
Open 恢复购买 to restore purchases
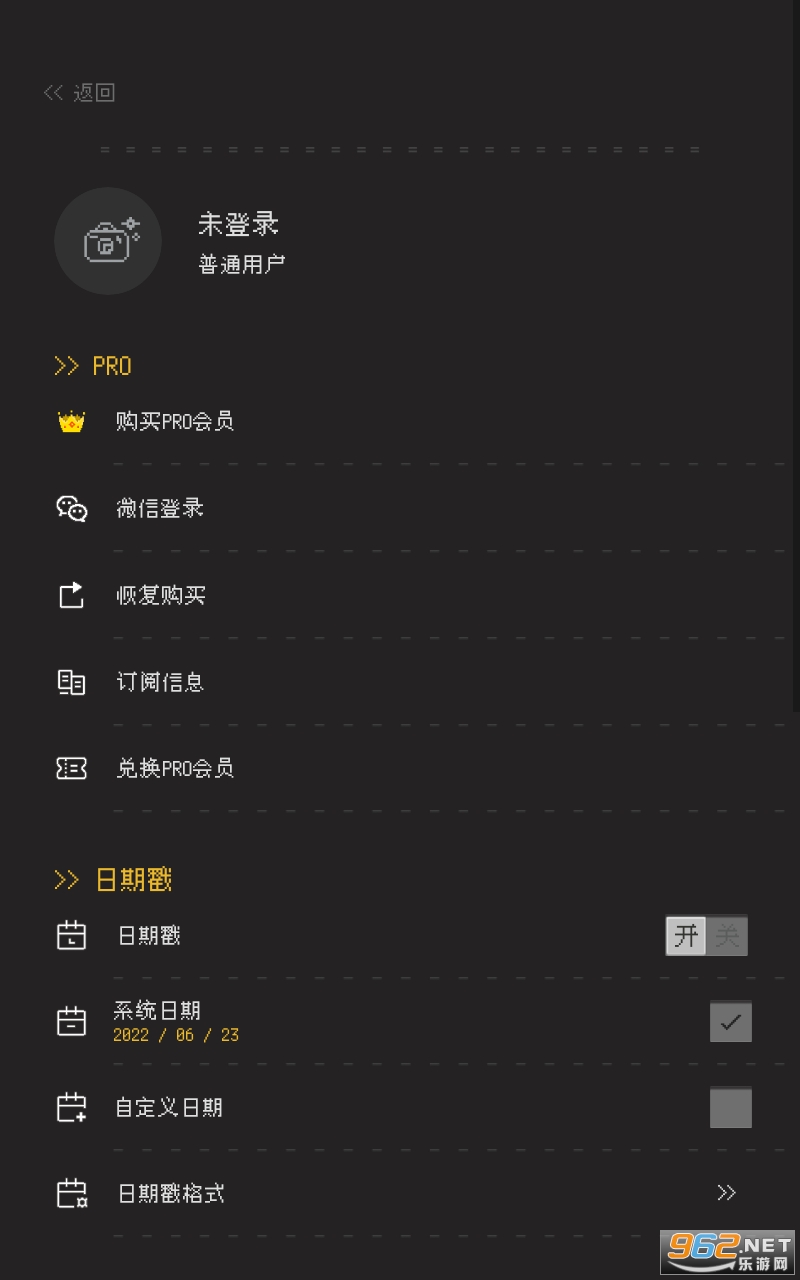pos(420,595)
